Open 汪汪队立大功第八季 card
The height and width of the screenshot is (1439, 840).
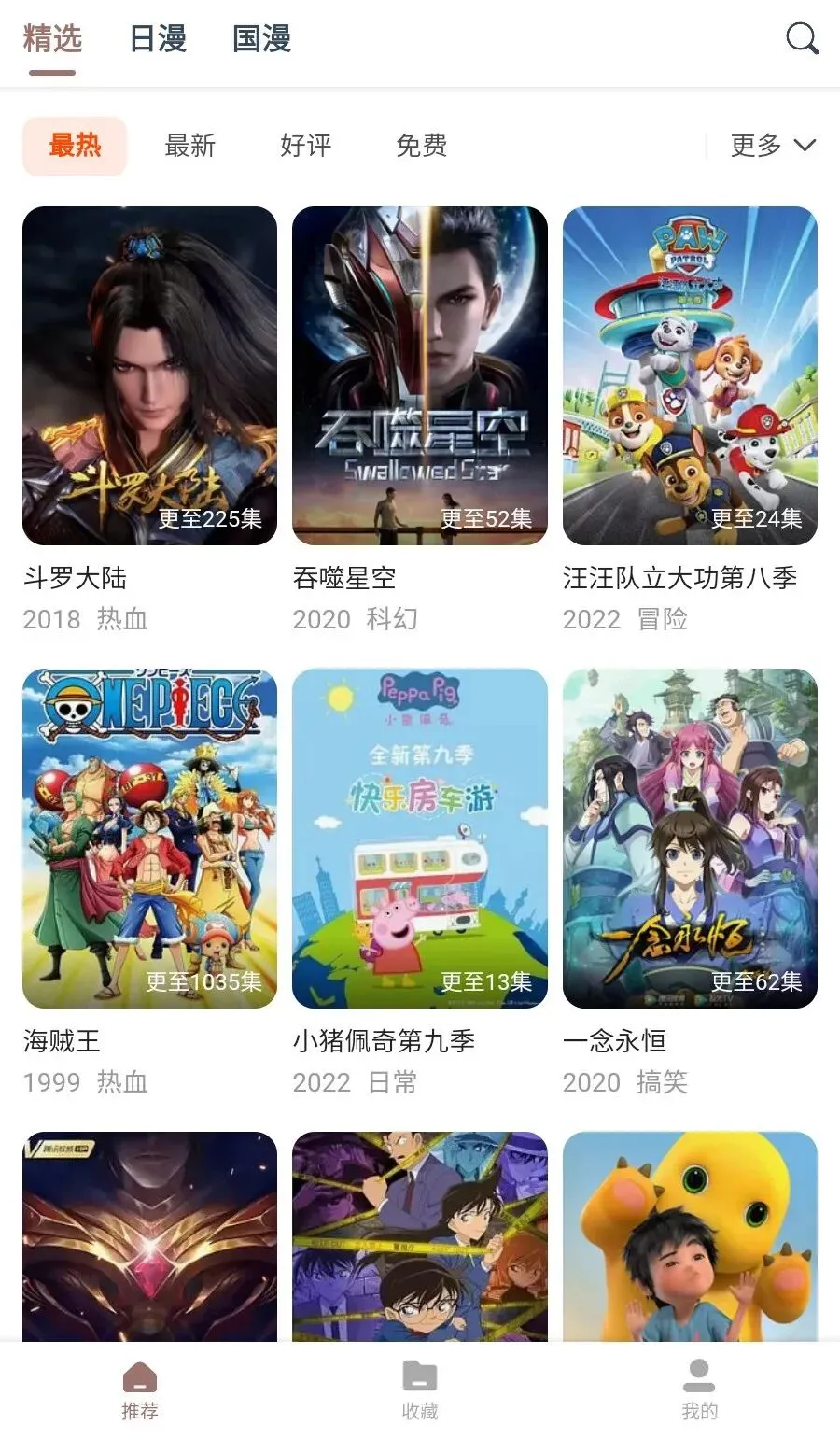(690, 375)
